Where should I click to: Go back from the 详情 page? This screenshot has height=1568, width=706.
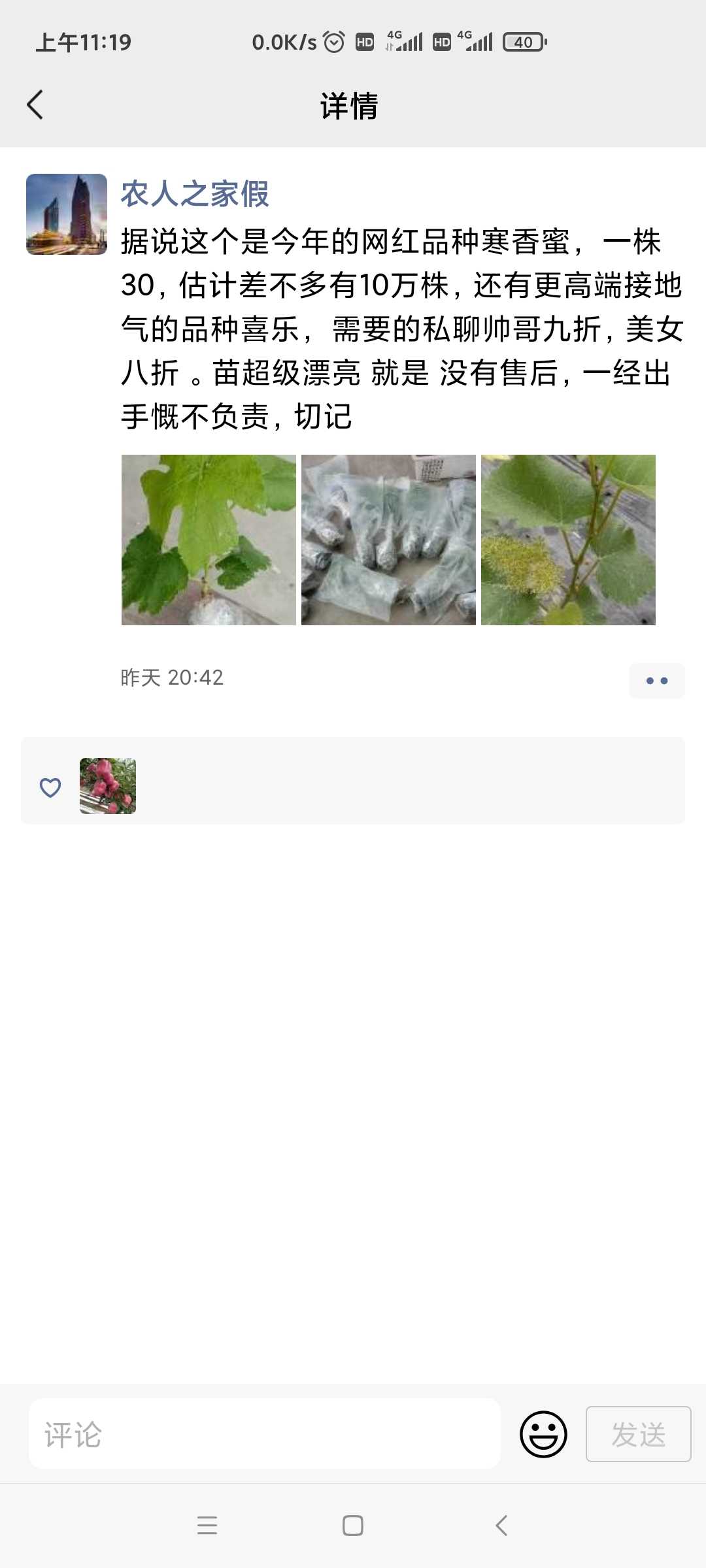click(x=35, y=105)
